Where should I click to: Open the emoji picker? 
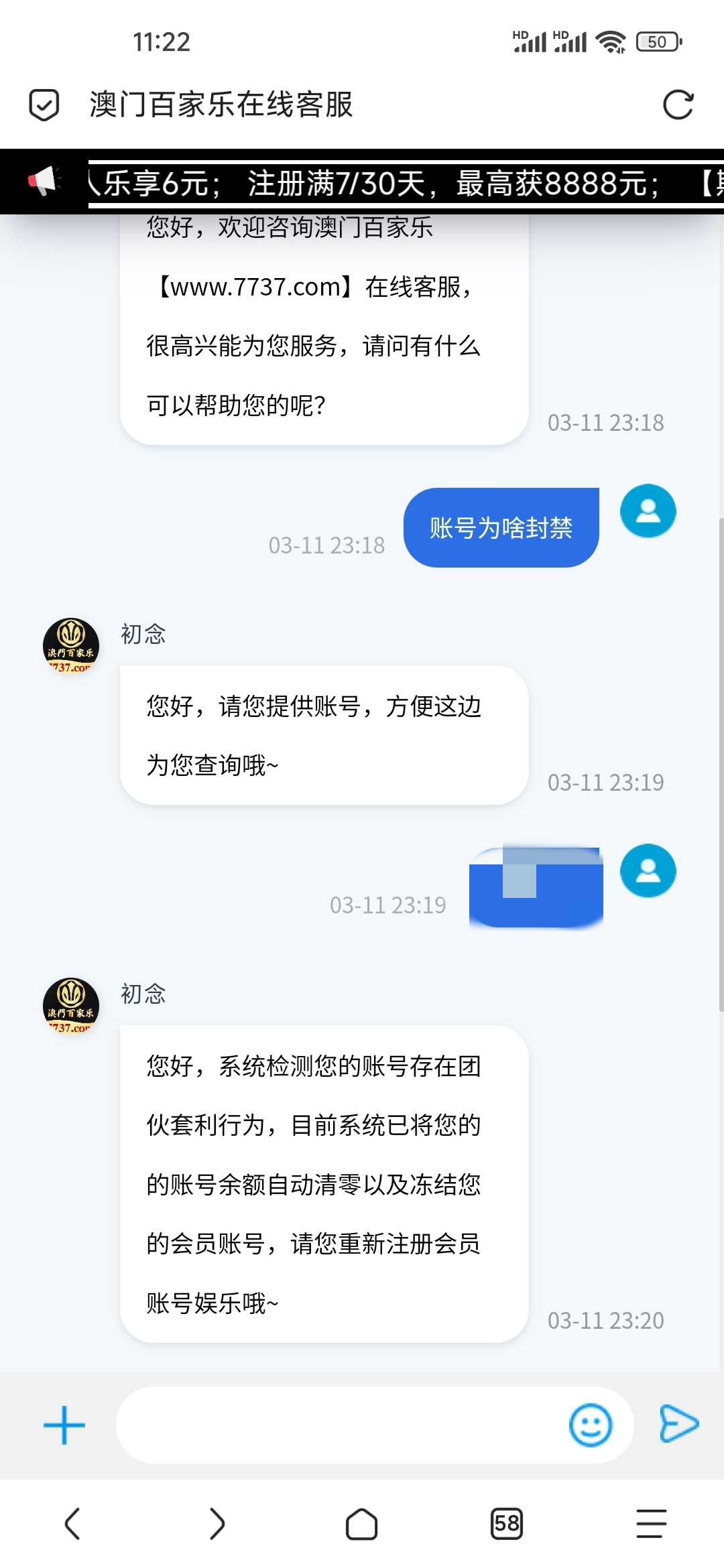(x=590, y=1425)
